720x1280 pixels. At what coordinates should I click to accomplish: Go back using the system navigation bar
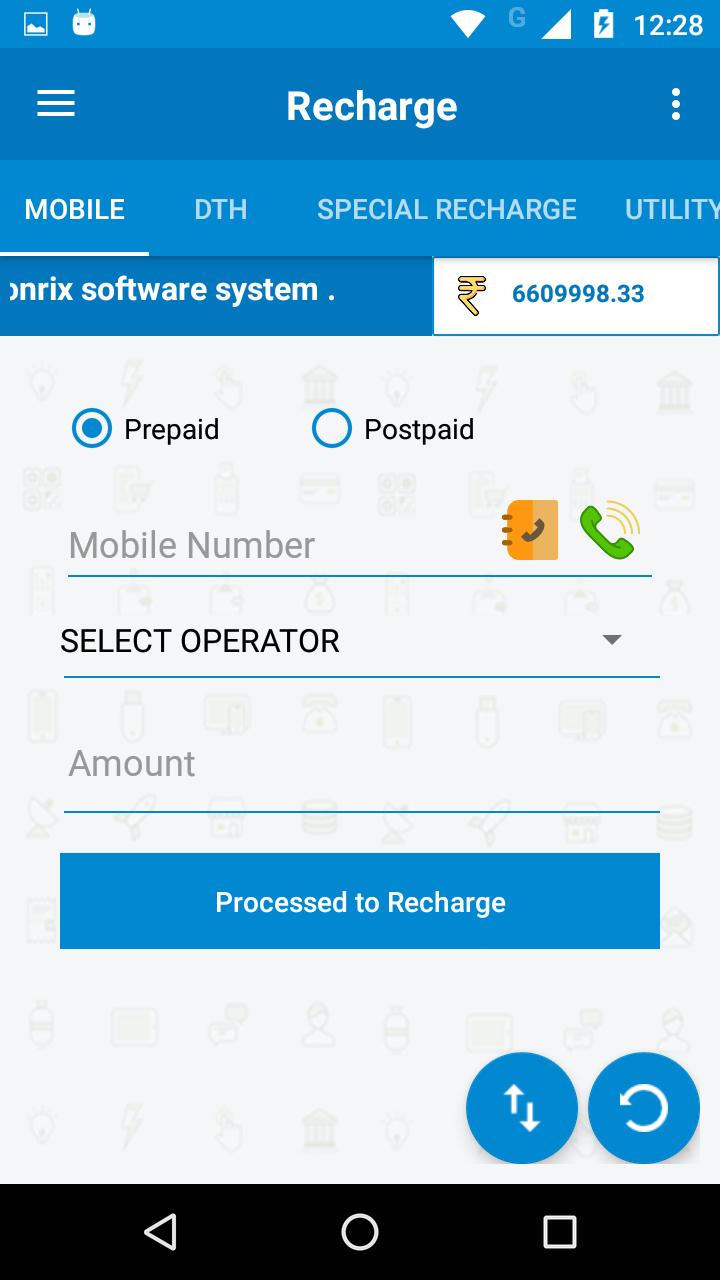pyautogui.click(x=160, y=1232)
